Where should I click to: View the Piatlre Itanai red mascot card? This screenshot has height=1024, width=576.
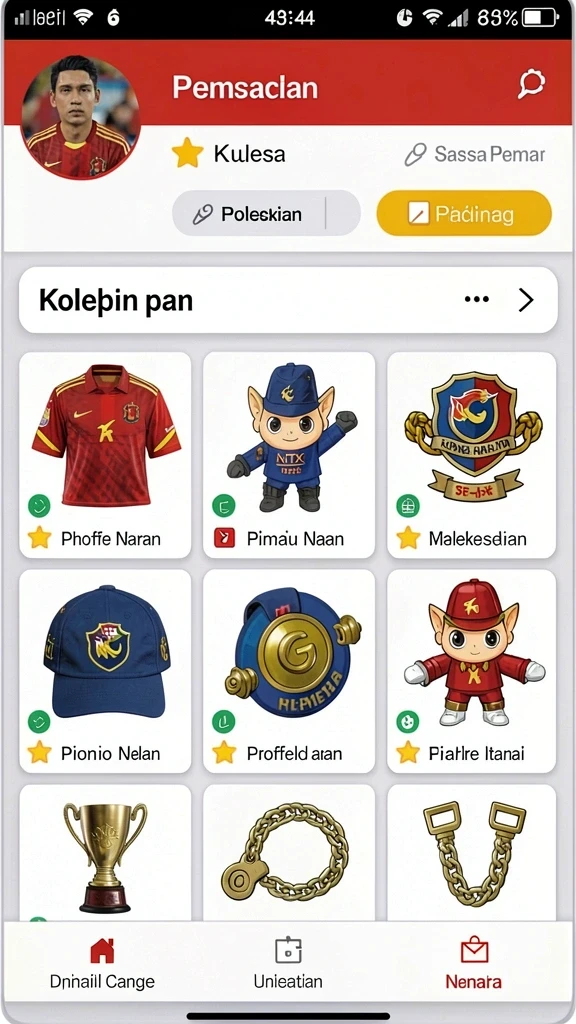(x=472, y=671)
